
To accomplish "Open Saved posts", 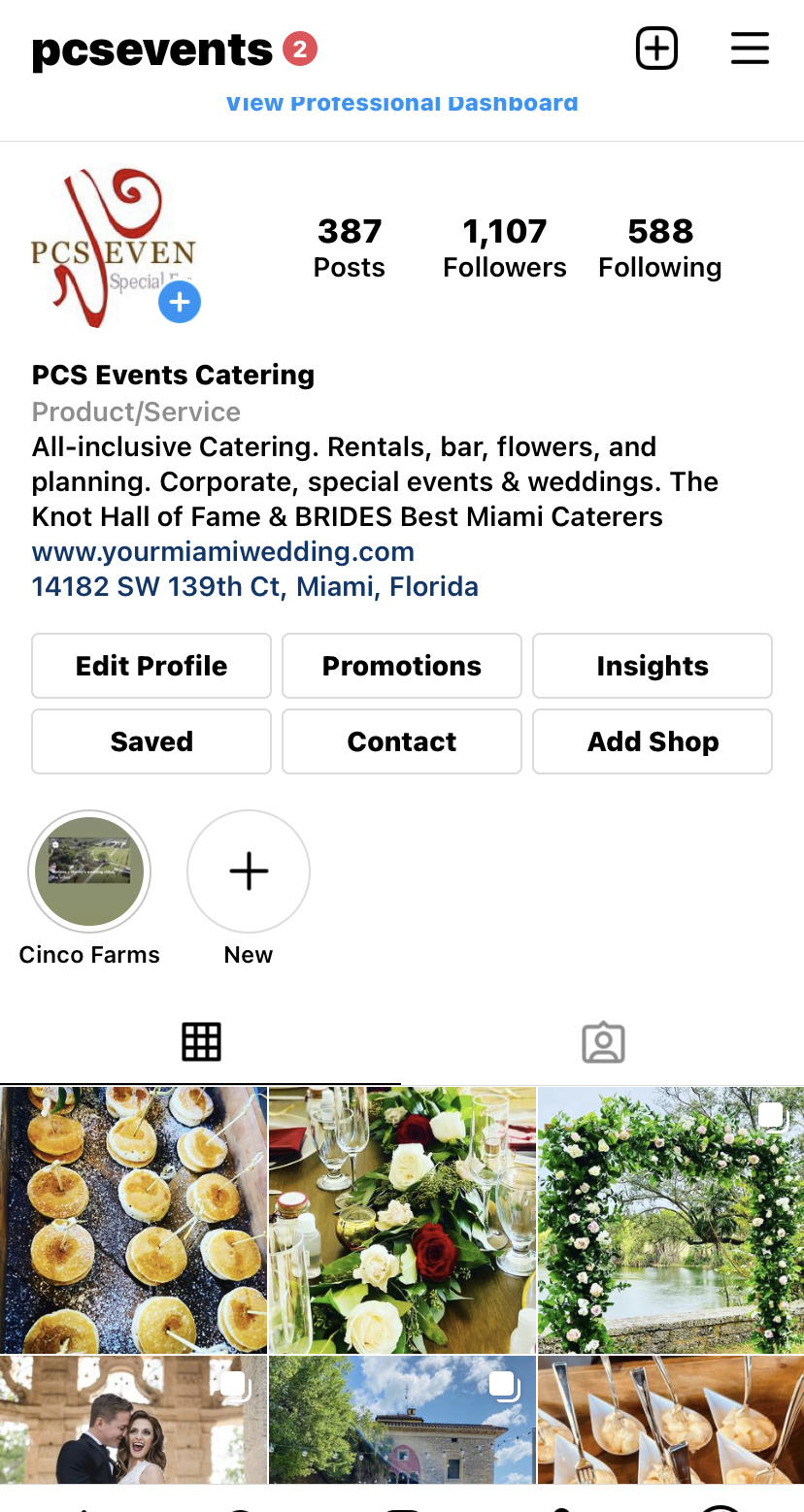I will [151, 741].
